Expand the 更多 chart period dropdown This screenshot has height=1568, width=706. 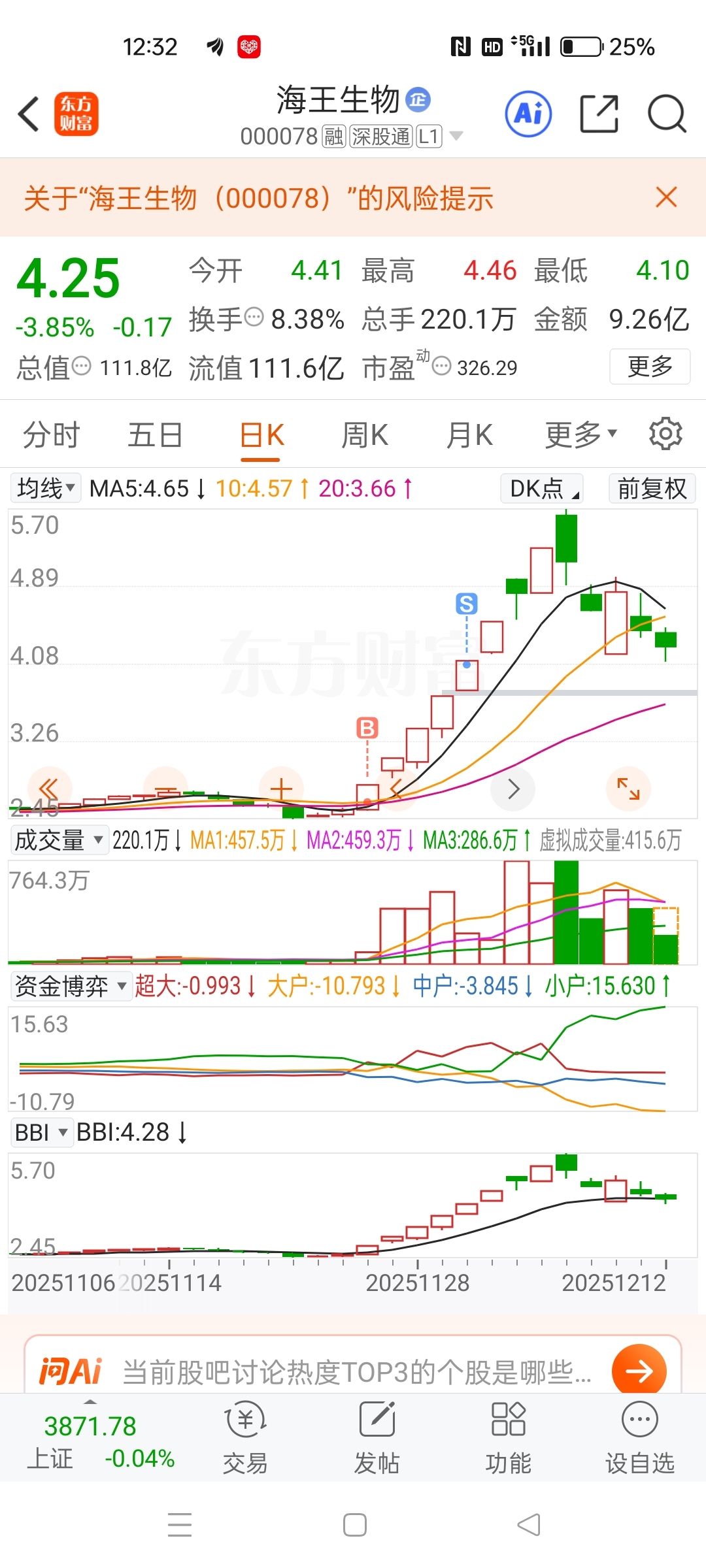click(580, 435)
